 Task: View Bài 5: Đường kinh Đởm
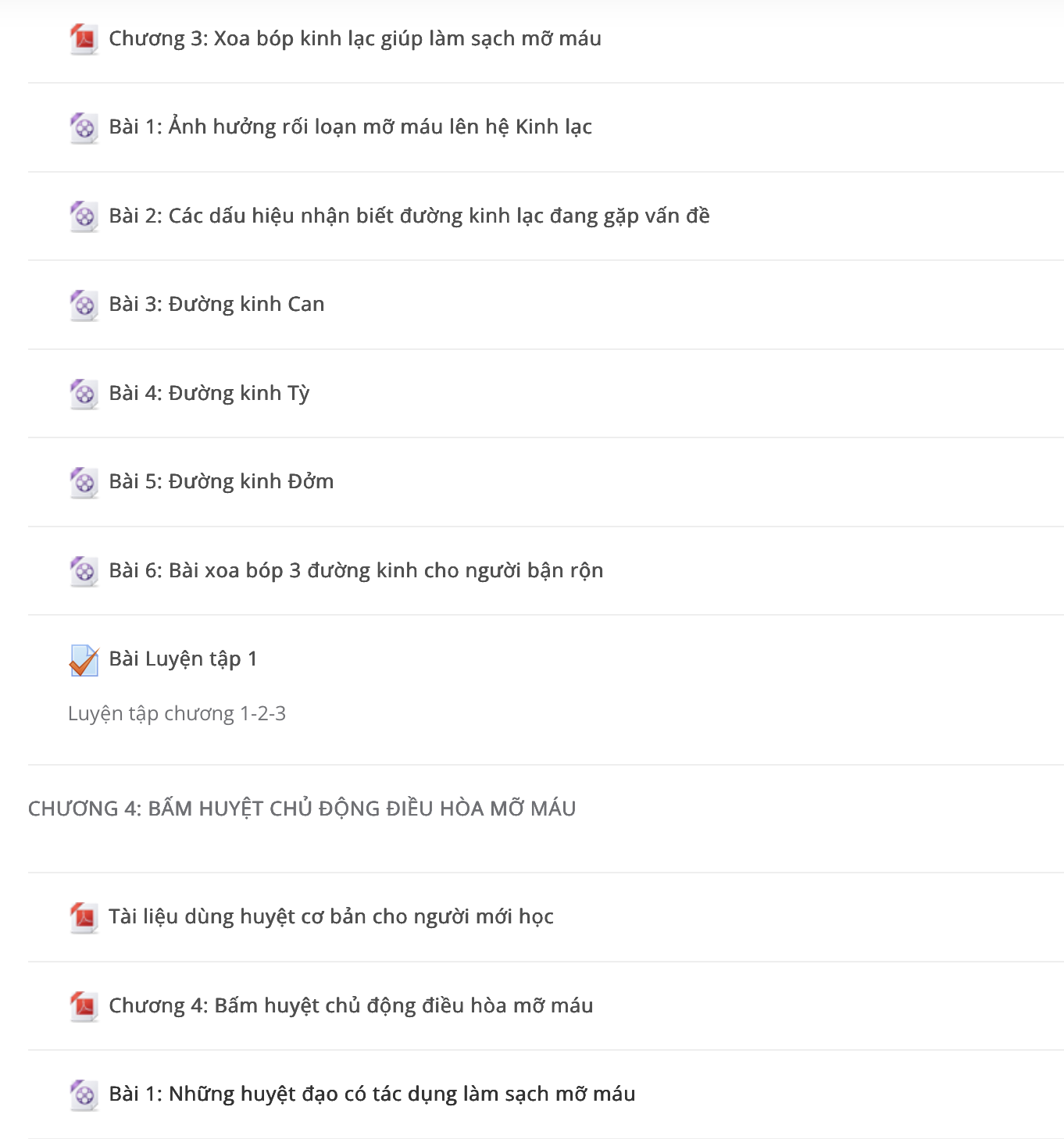pos(221,481)
